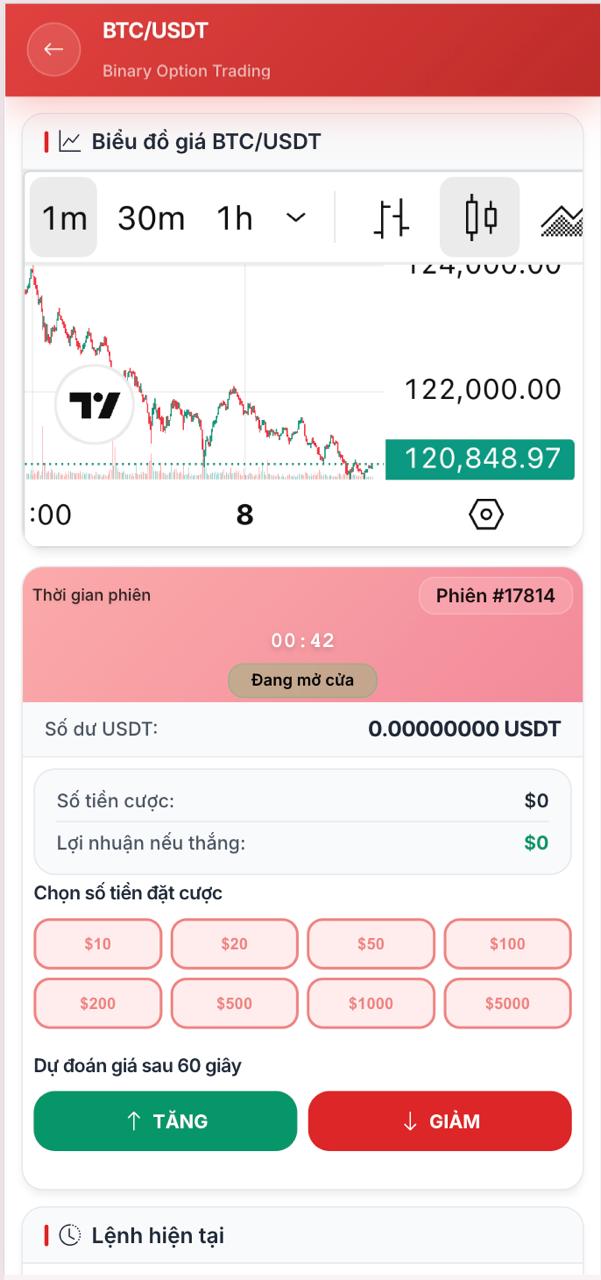Go back using the arrow button
Viewport: 601px width, 1280px height.
click(x=53, y=49)
